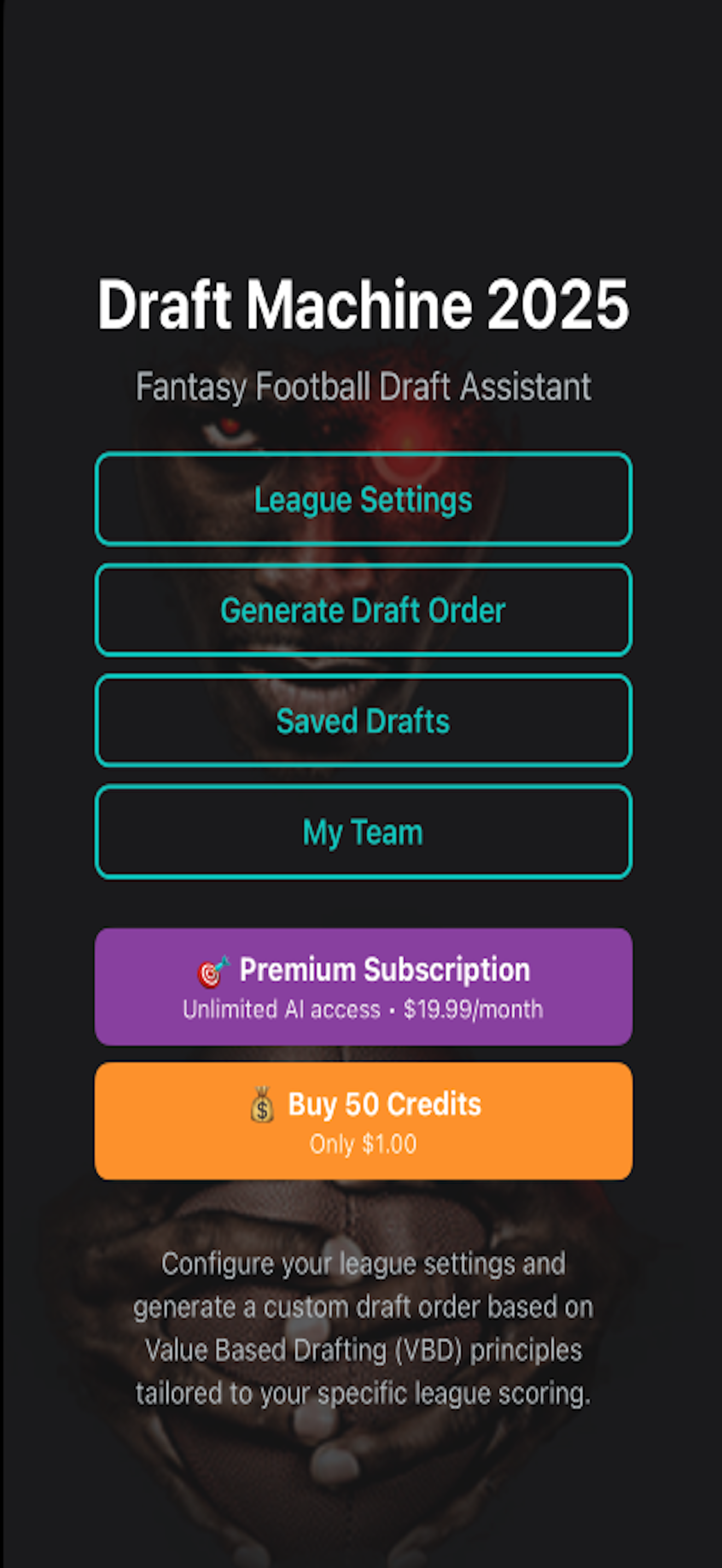Tap the Unlimited AI access text
Screen dimensions: 722x1568
281,1010
